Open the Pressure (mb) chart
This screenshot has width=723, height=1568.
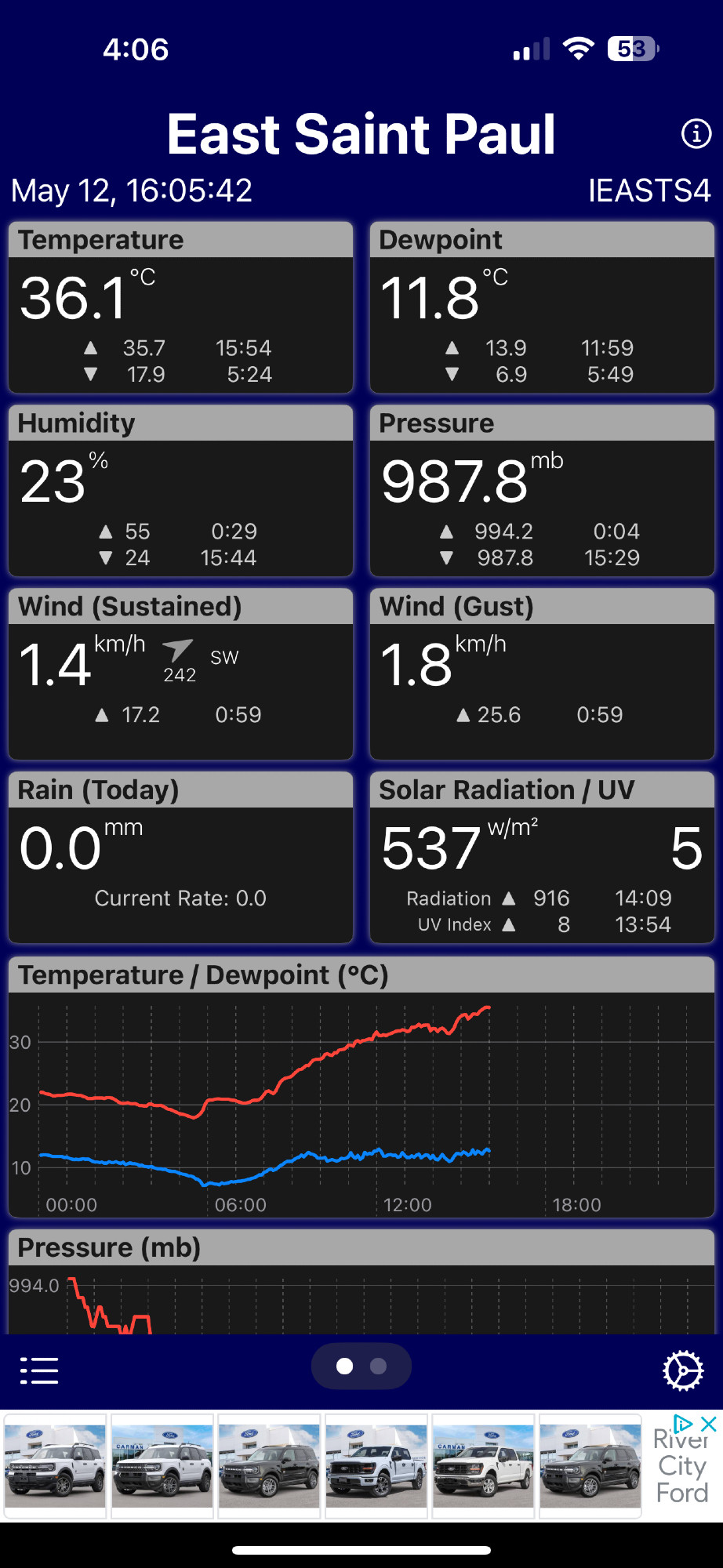pos(361,1282)
